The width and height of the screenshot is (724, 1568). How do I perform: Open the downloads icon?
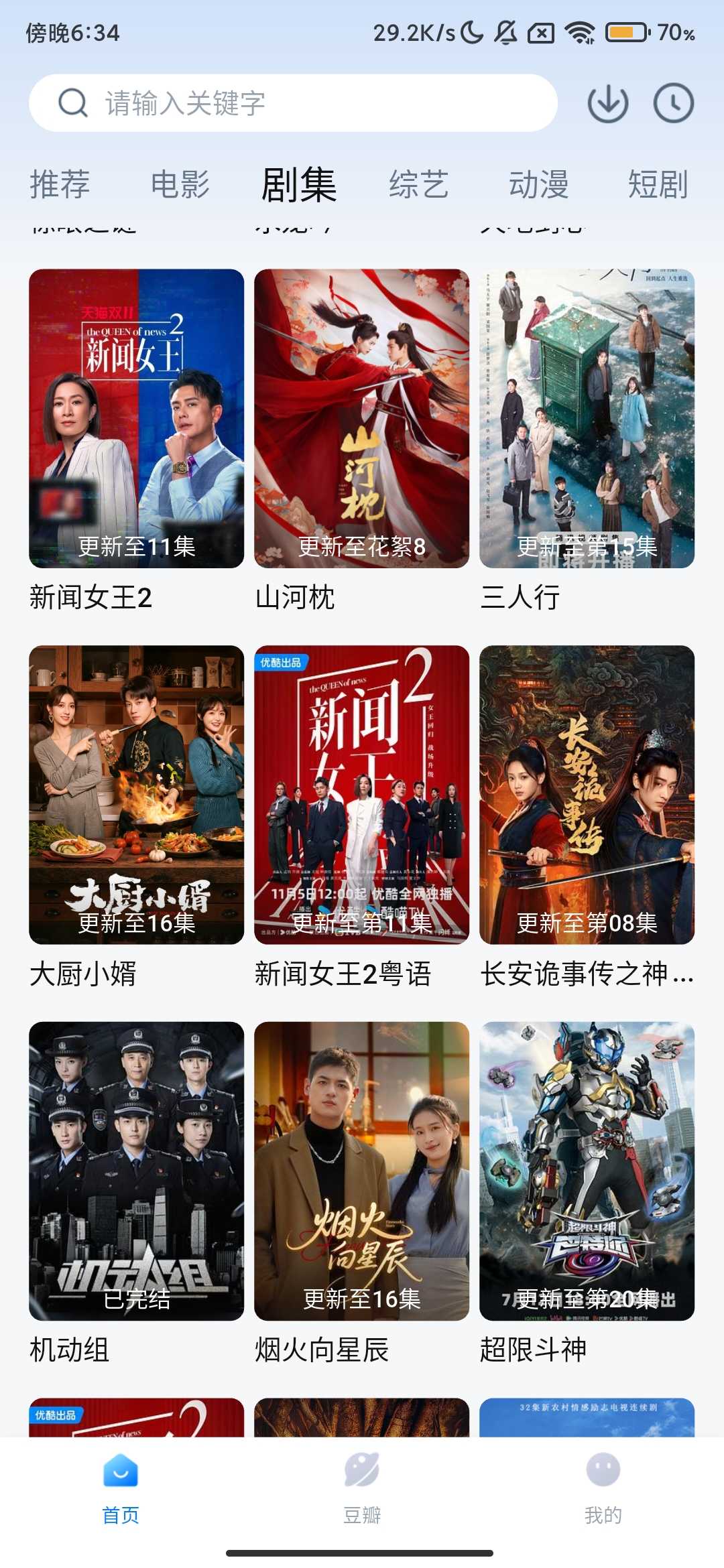coord(607,103)
